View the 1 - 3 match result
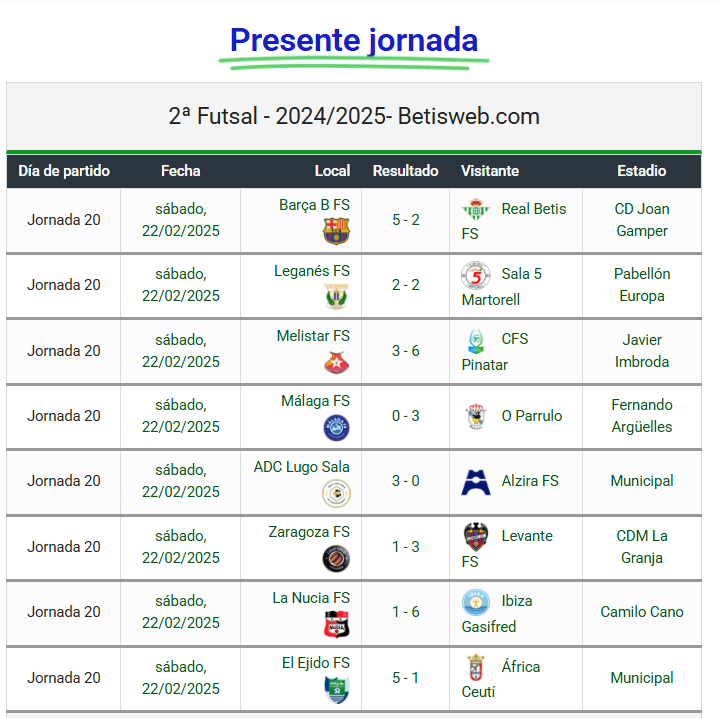Viewport: 721px width, 718px height. pos(405,547)
